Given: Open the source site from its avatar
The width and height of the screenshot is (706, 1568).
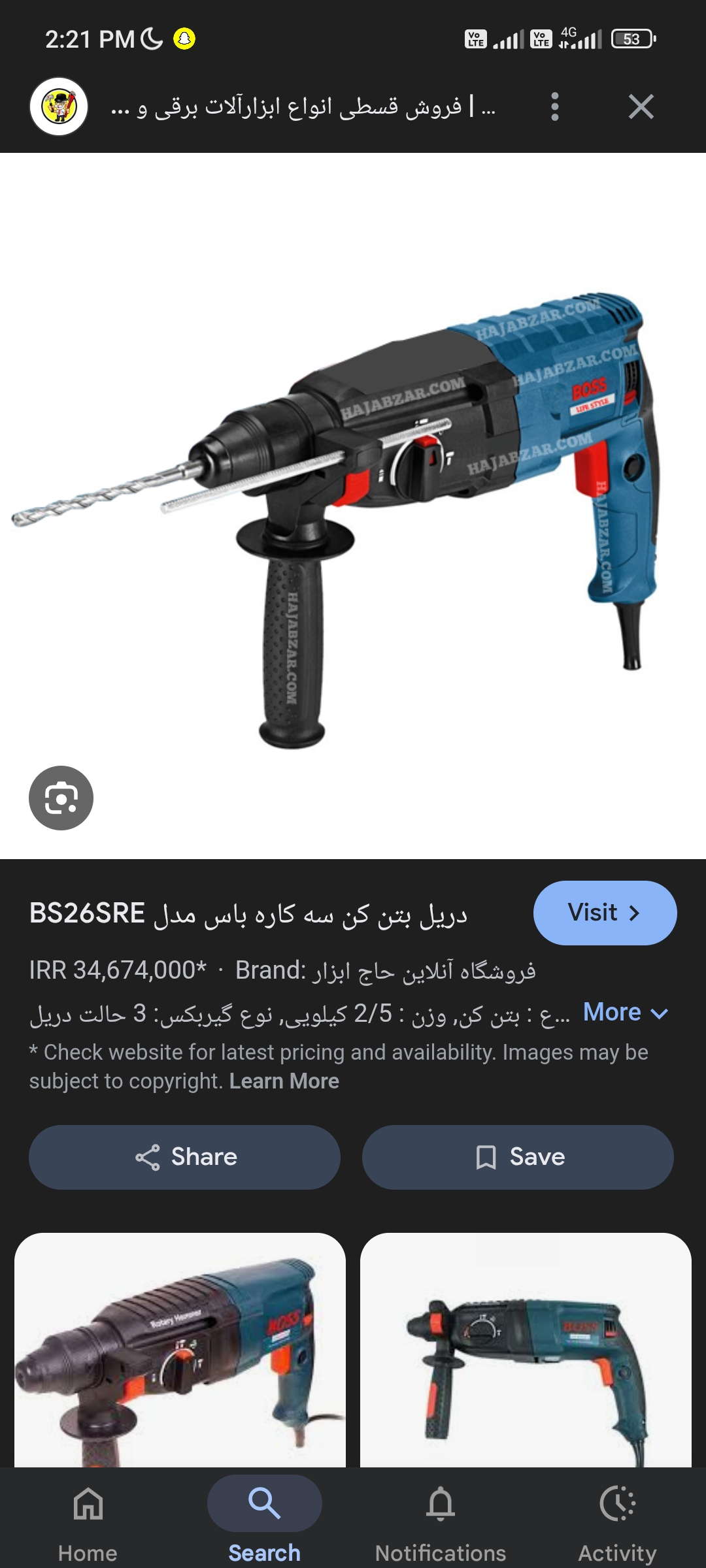Looking at the screenshot, I should coord(59,106).
